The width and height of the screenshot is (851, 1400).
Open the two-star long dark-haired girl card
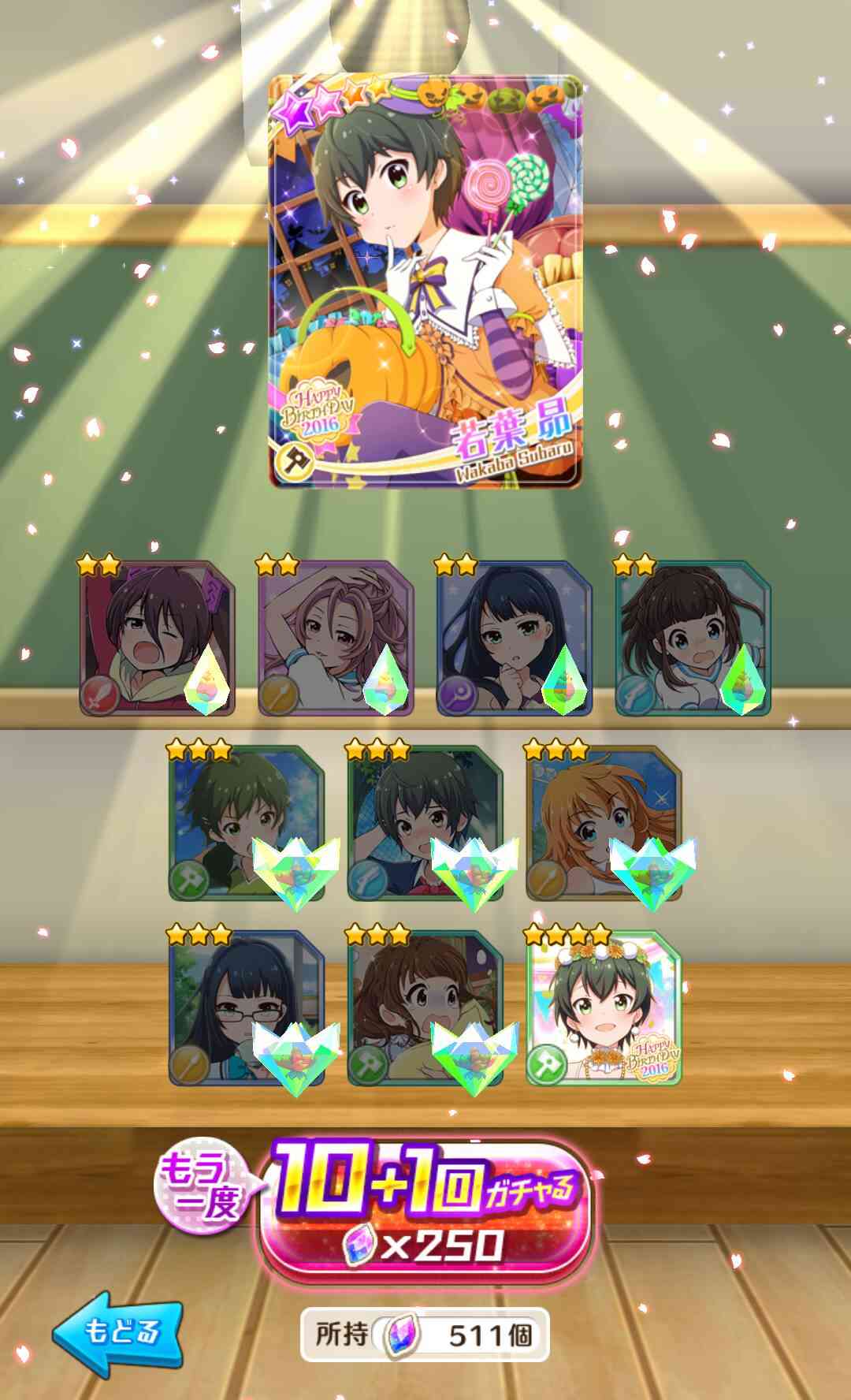(515, 639)
